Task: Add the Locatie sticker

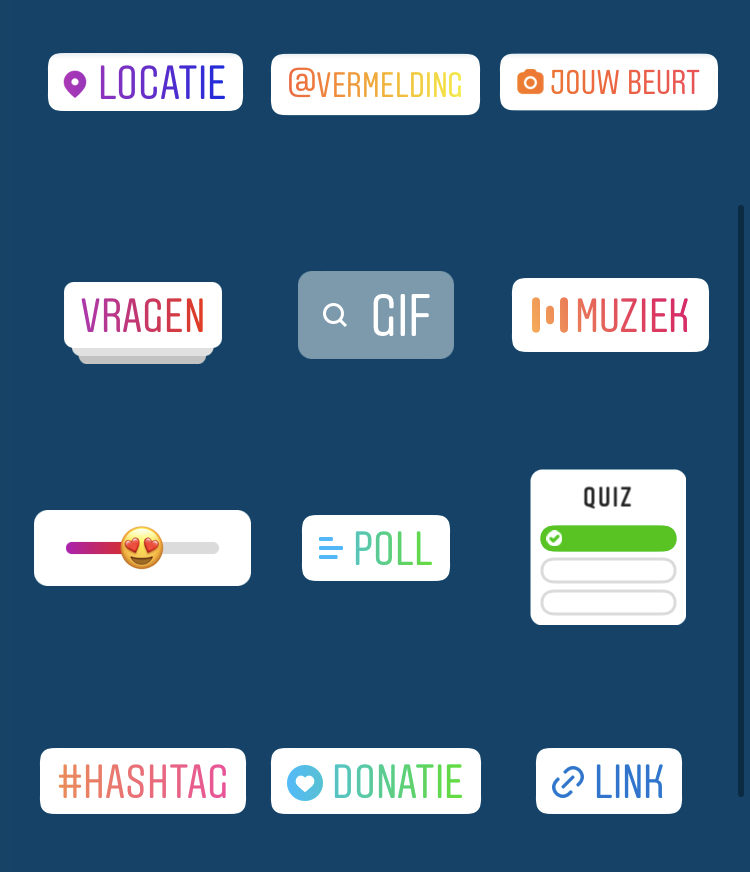Action: (x=145, y=82)
